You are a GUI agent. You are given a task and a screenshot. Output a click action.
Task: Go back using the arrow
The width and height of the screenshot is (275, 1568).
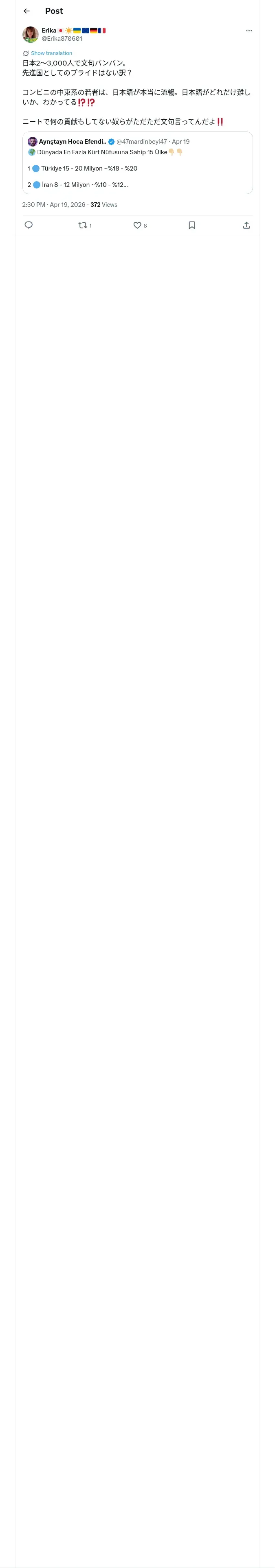point(26,11)
